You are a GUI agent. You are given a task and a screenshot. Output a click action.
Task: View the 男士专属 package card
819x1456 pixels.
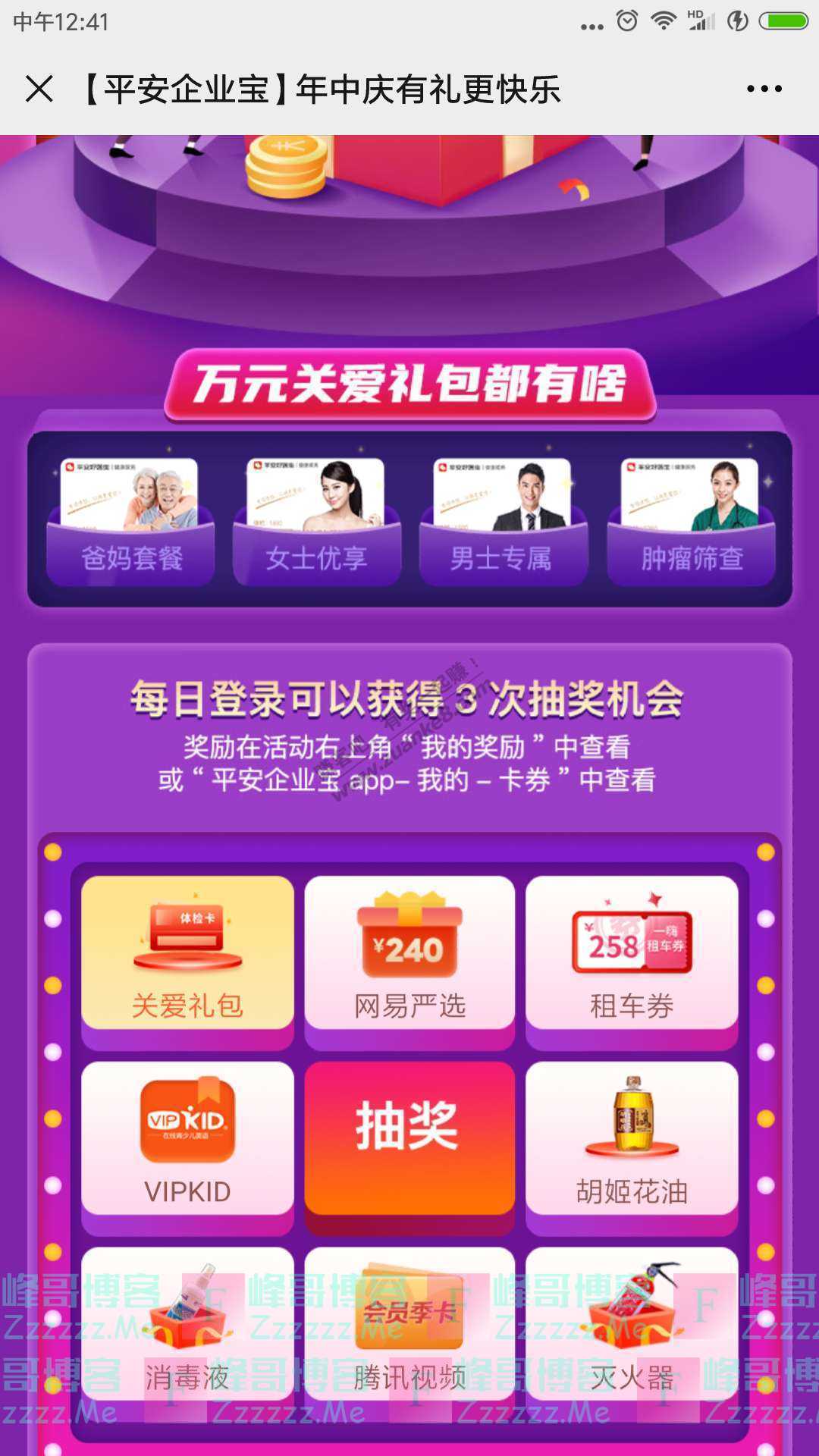[503, 523]
